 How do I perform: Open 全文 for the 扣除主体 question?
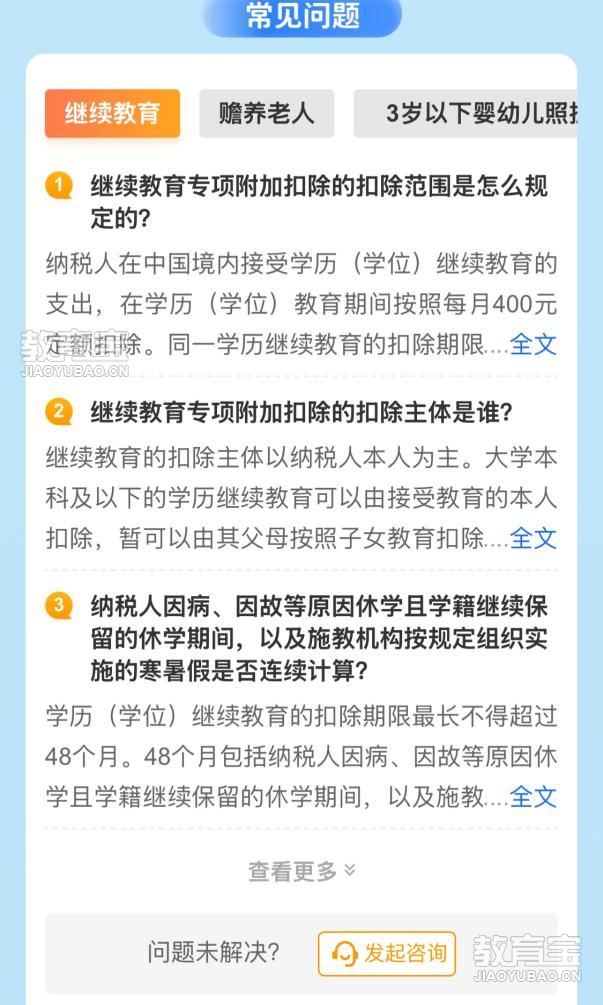point(533,538)
